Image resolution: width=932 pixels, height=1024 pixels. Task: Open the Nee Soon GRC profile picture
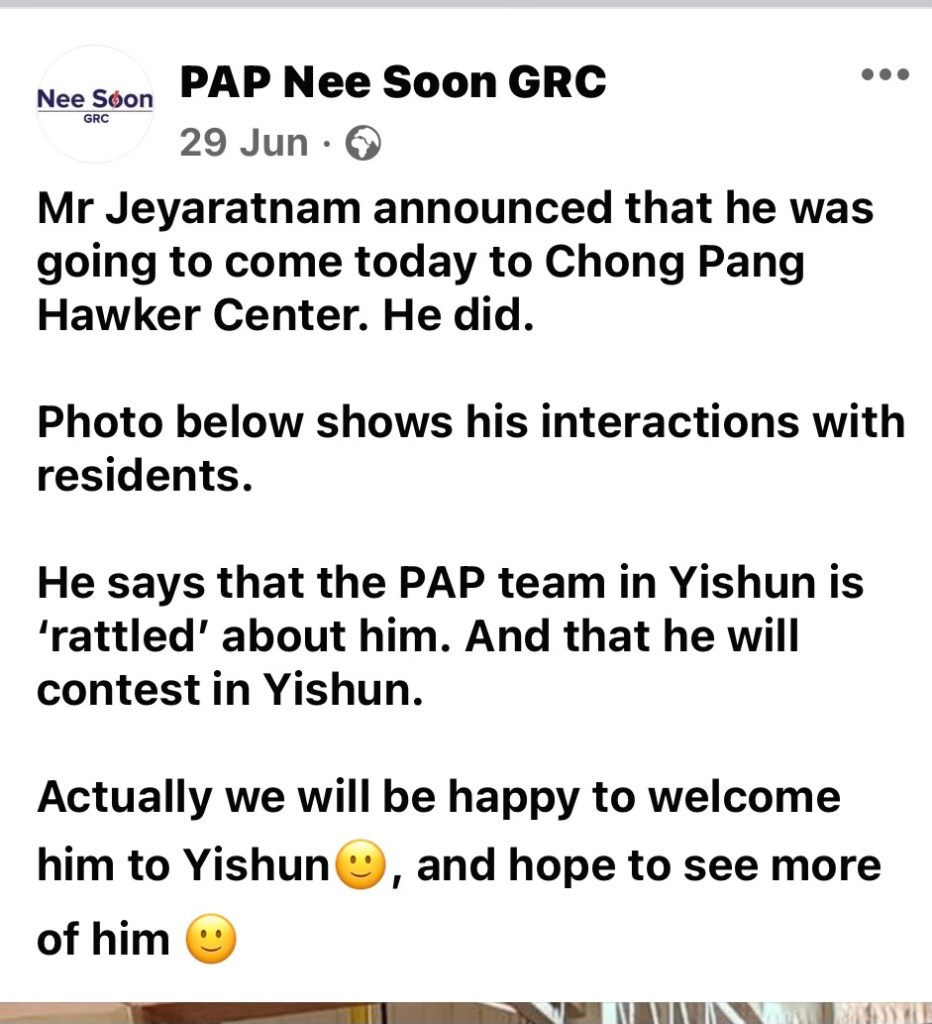(x=95, y=103)
